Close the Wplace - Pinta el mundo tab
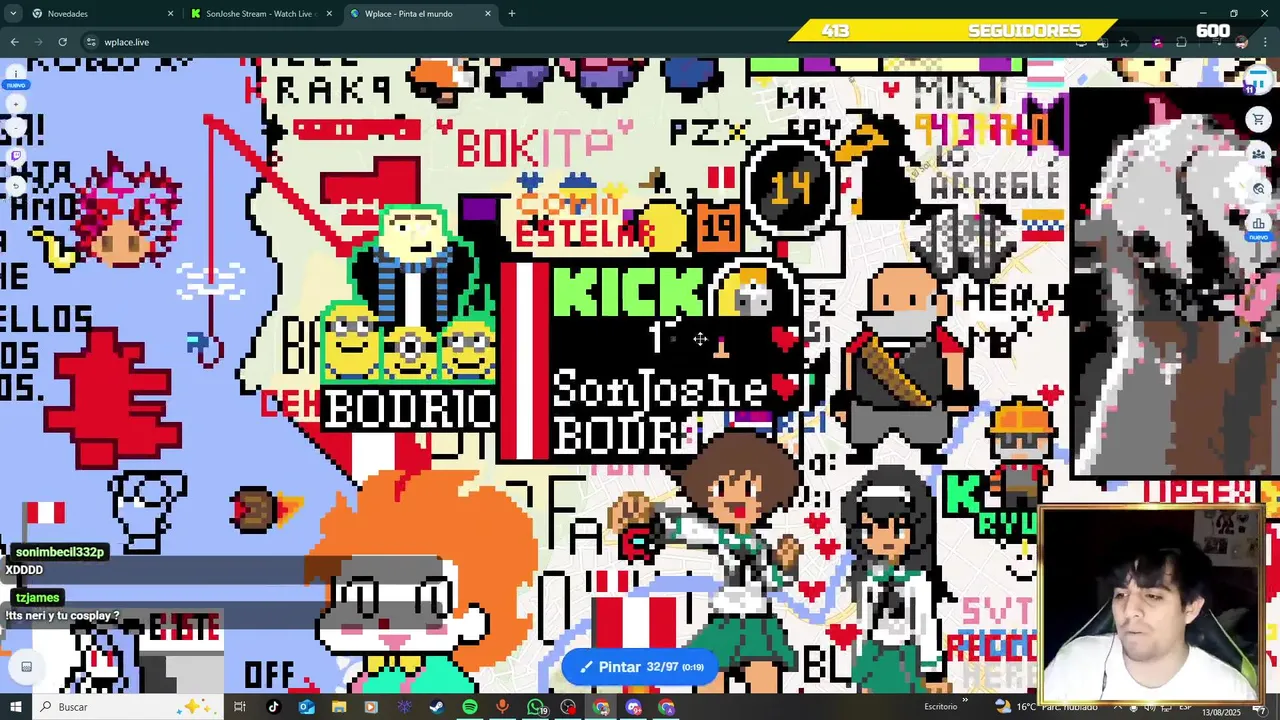Image resolution: width=1280 pixels, height=720 pixels. coord(488,14)
